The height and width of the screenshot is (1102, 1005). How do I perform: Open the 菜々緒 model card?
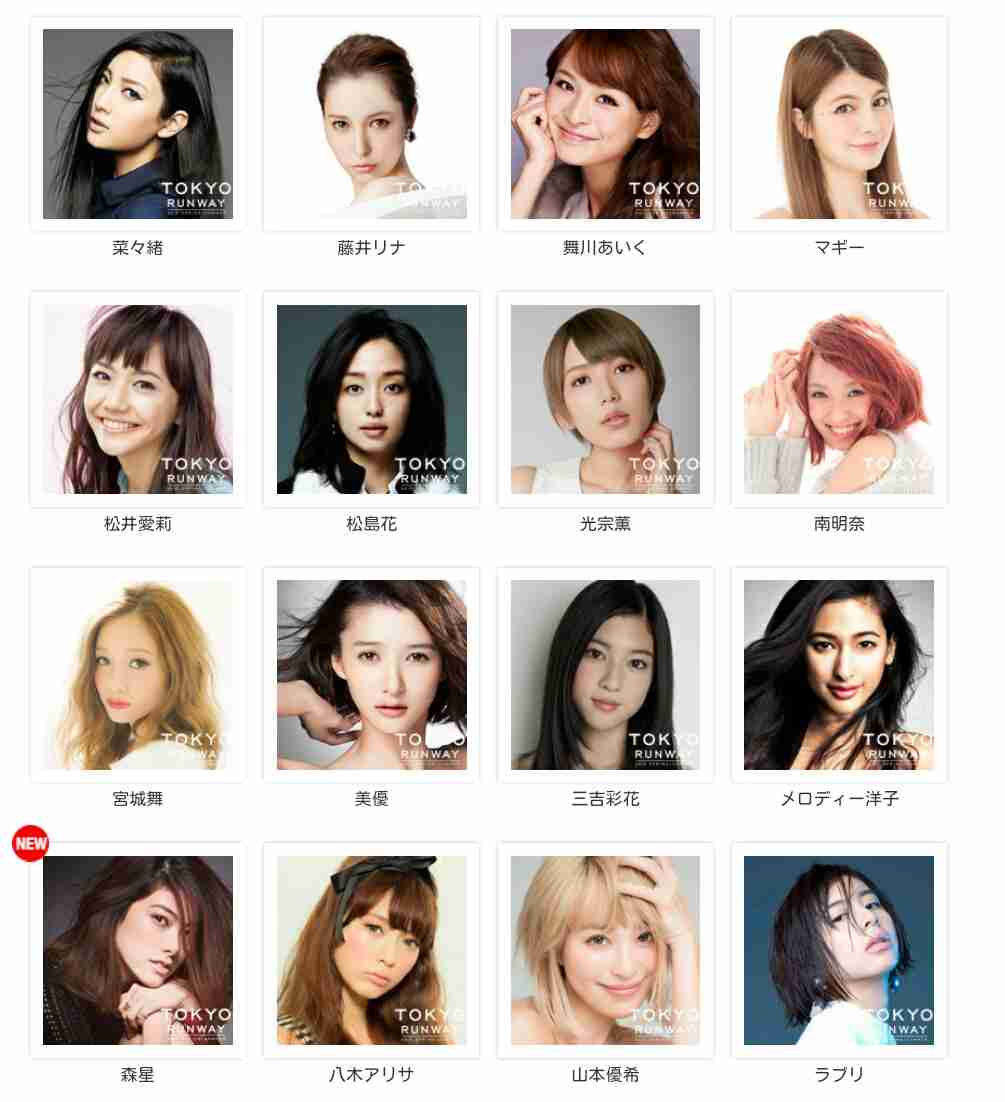click(x=138, y=124)
